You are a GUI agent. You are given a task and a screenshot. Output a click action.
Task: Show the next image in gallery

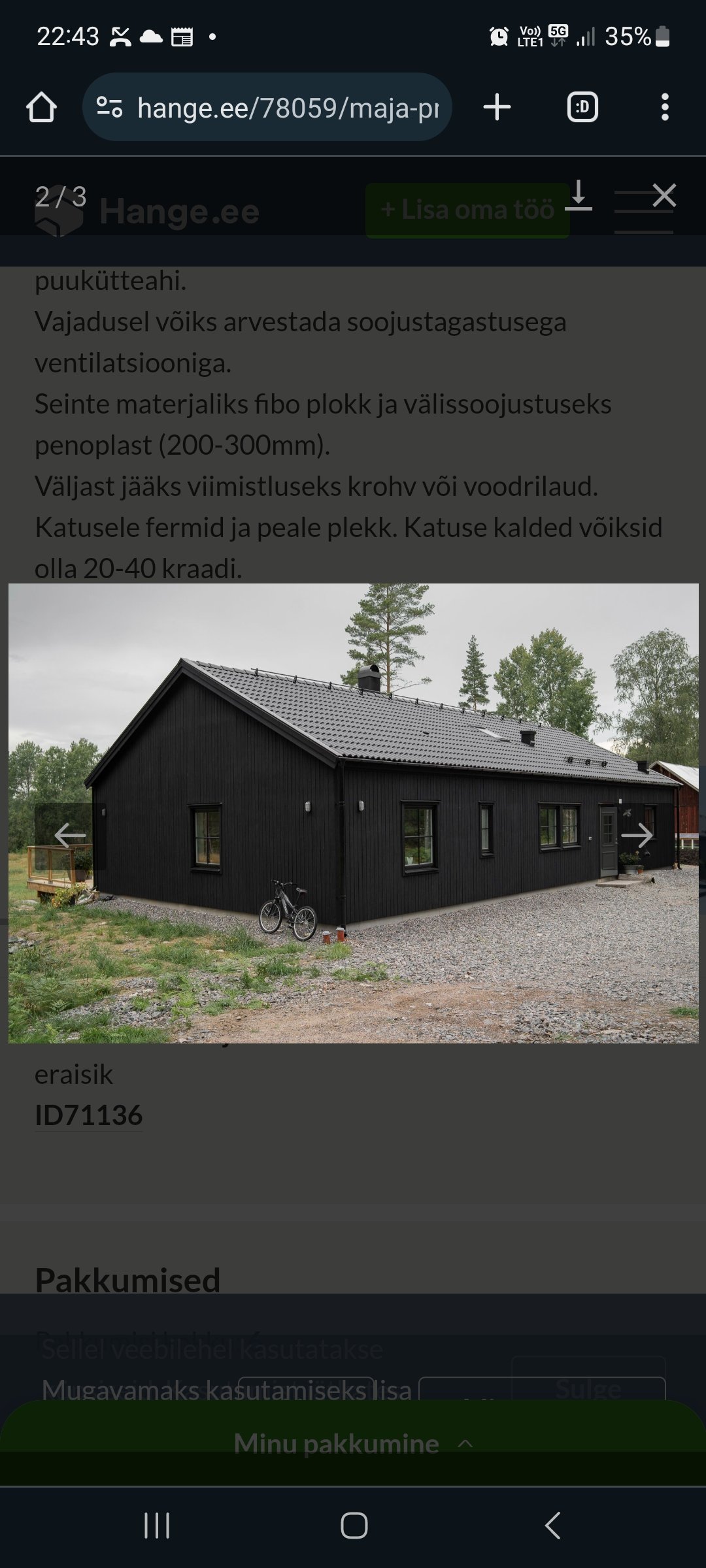[x=636, y=835]
